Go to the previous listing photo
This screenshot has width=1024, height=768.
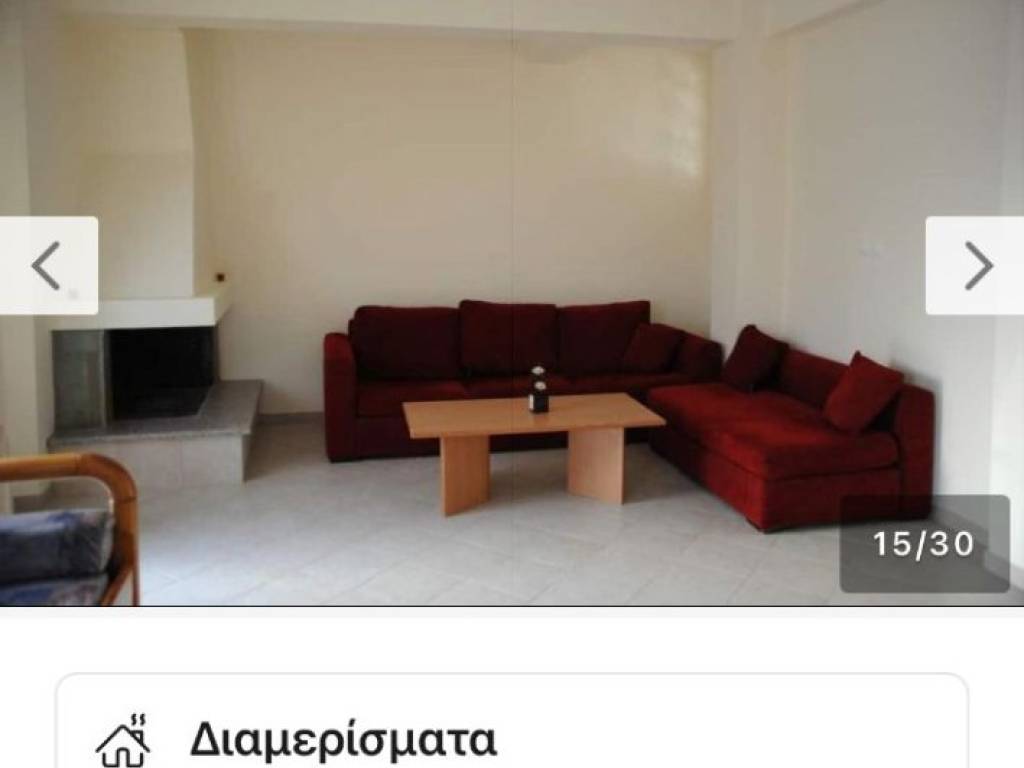[47, 266]
